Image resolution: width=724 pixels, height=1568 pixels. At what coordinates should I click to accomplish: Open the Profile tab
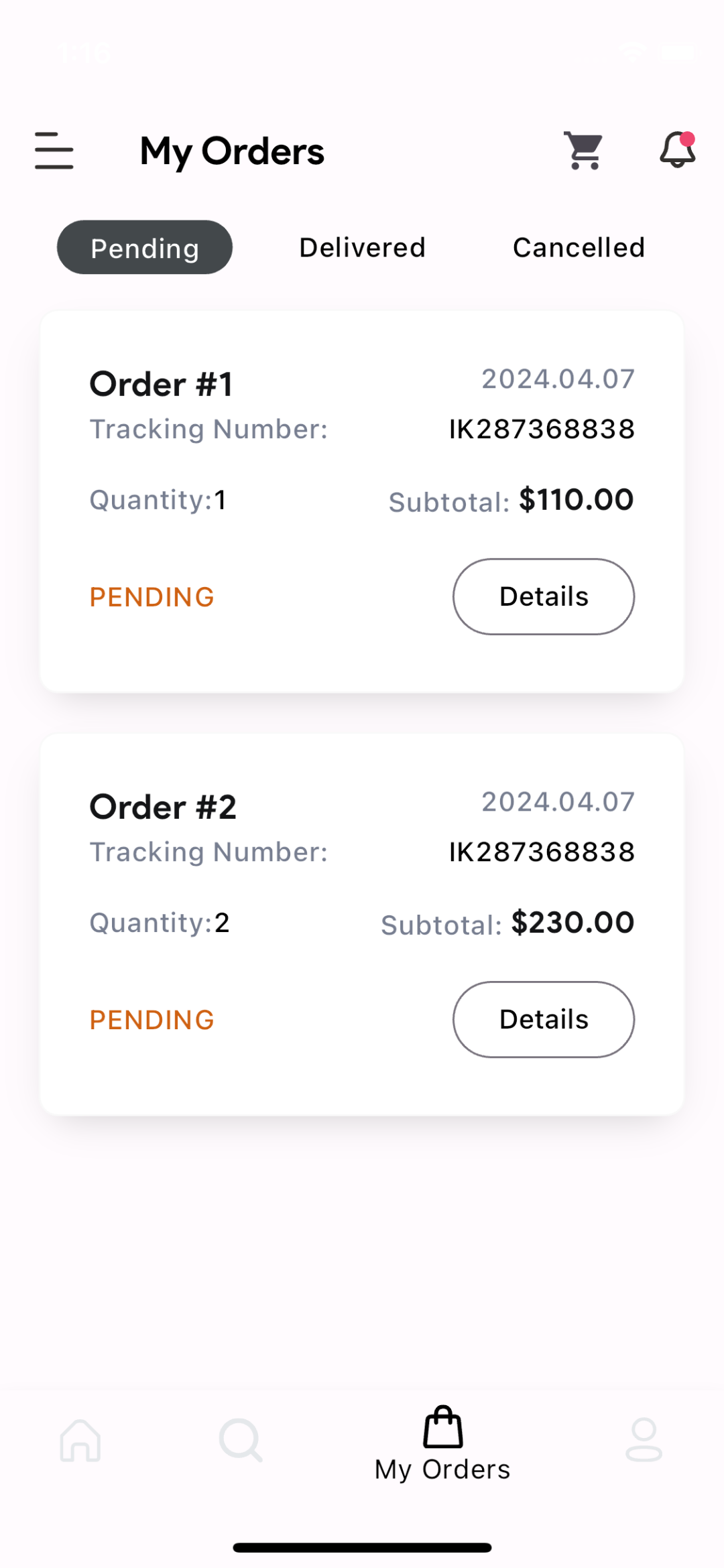644,1440
